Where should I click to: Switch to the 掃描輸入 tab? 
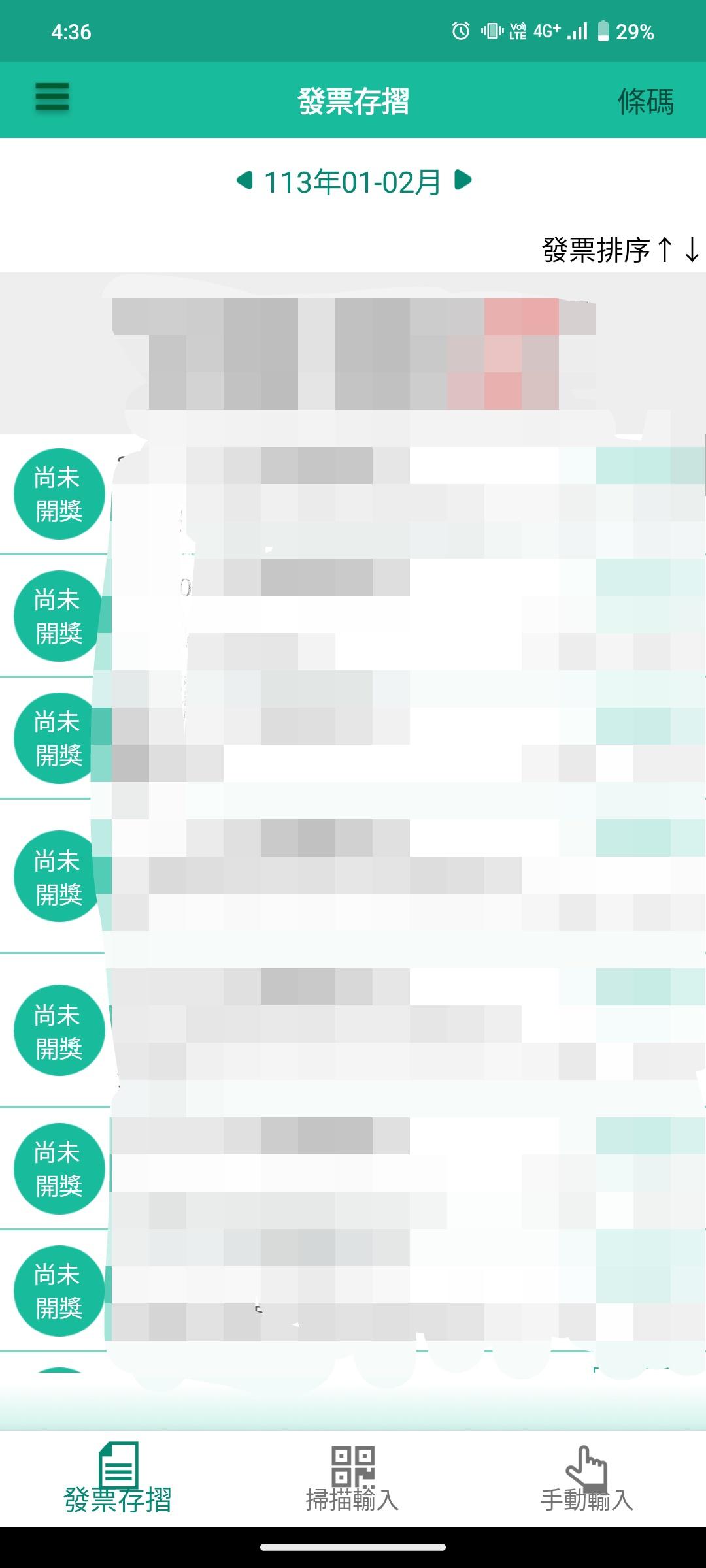[353, 1480]
